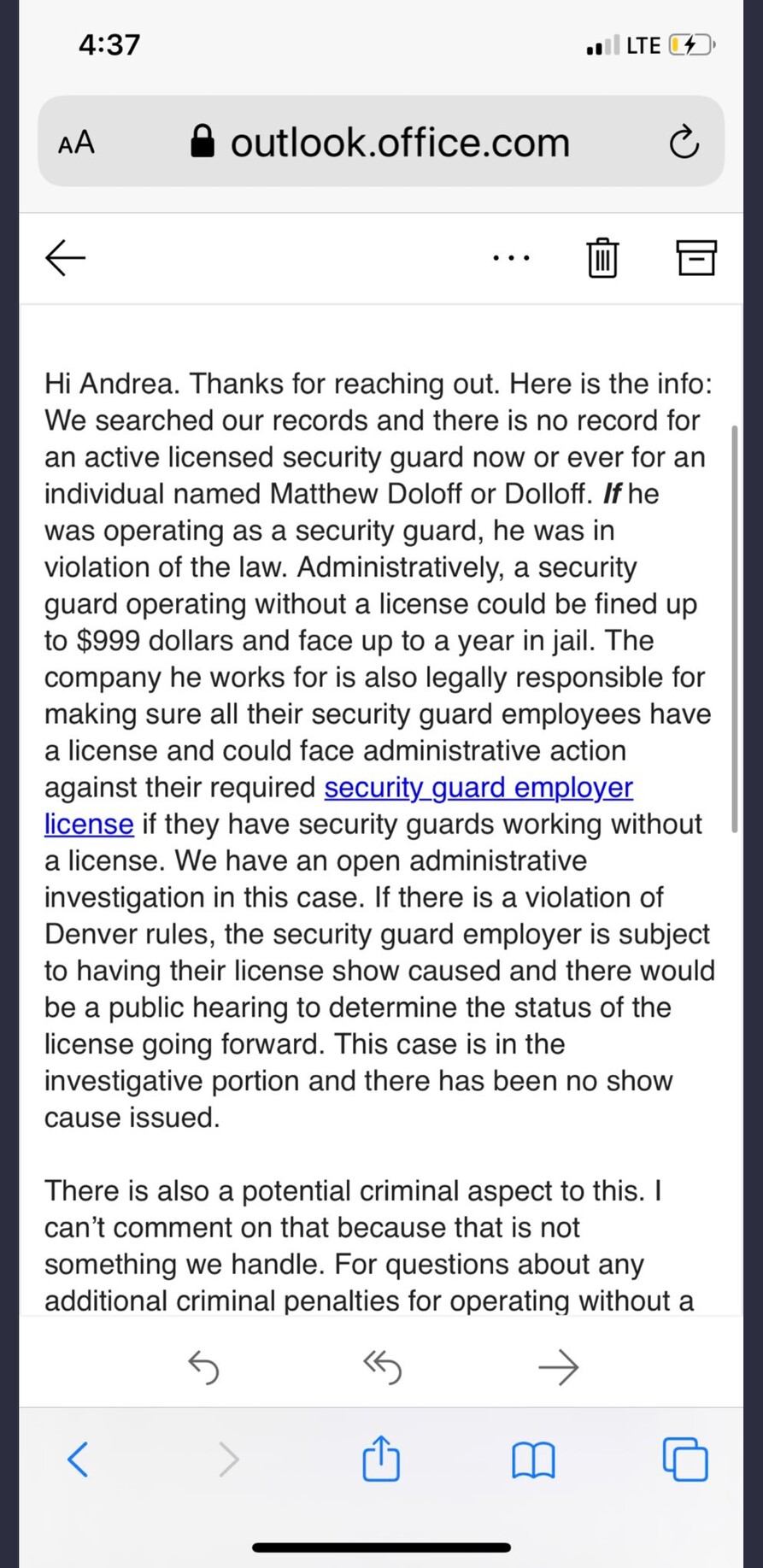Navigate back in Safari
The image size is (763, 1568).
[78, 1459]
